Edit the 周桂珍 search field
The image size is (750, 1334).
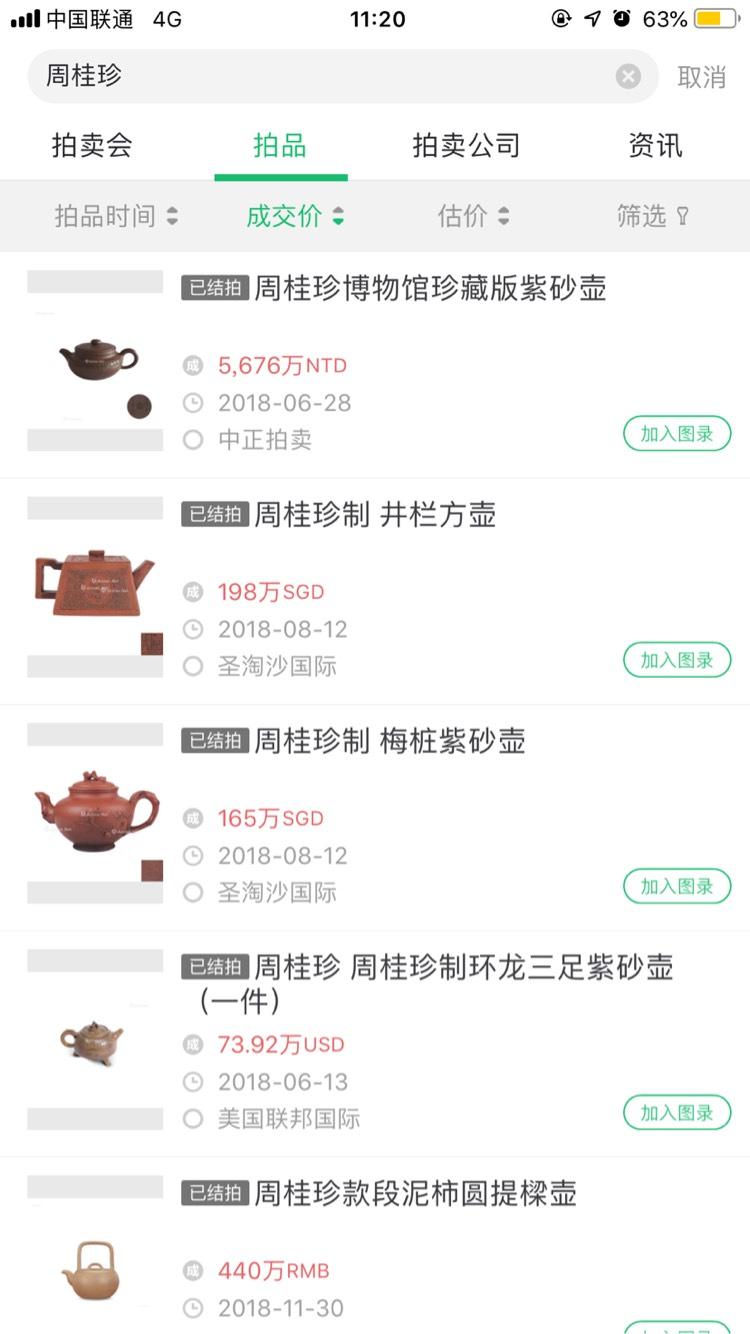320,76
